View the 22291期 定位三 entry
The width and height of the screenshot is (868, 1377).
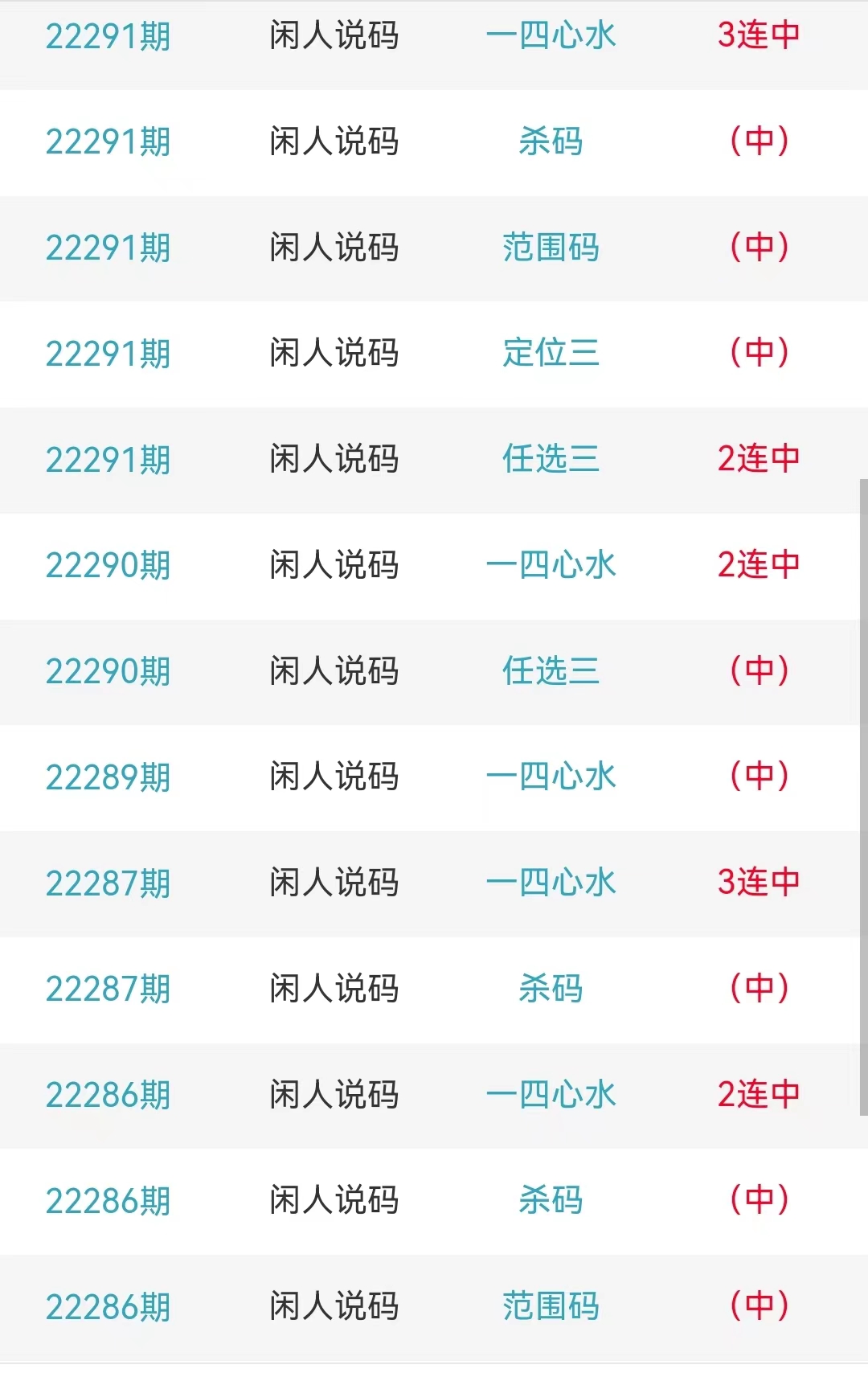click(x=551, y=353)
